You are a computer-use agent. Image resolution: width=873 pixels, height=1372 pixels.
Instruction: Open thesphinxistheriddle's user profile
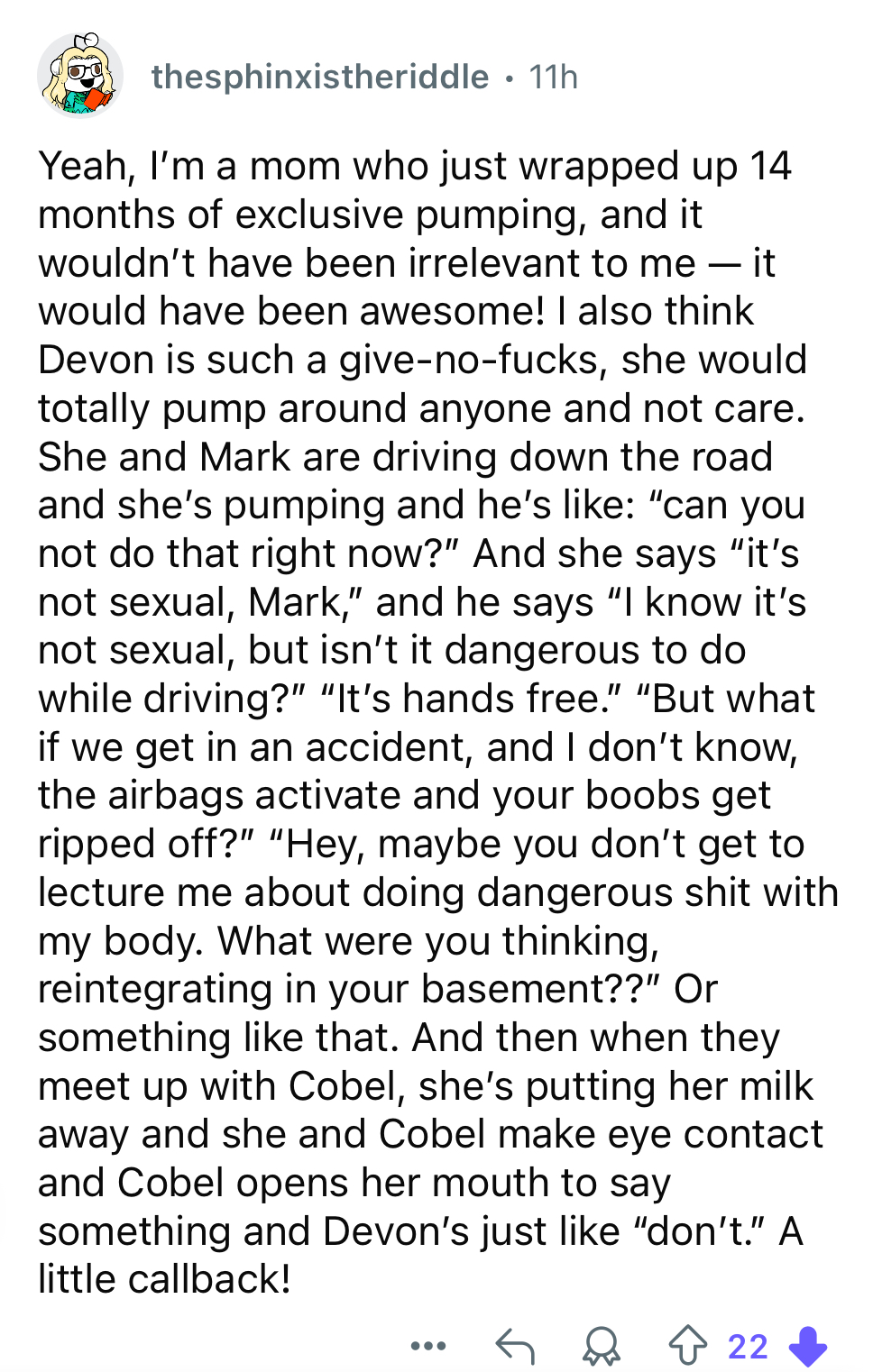(x=319, y=78)
